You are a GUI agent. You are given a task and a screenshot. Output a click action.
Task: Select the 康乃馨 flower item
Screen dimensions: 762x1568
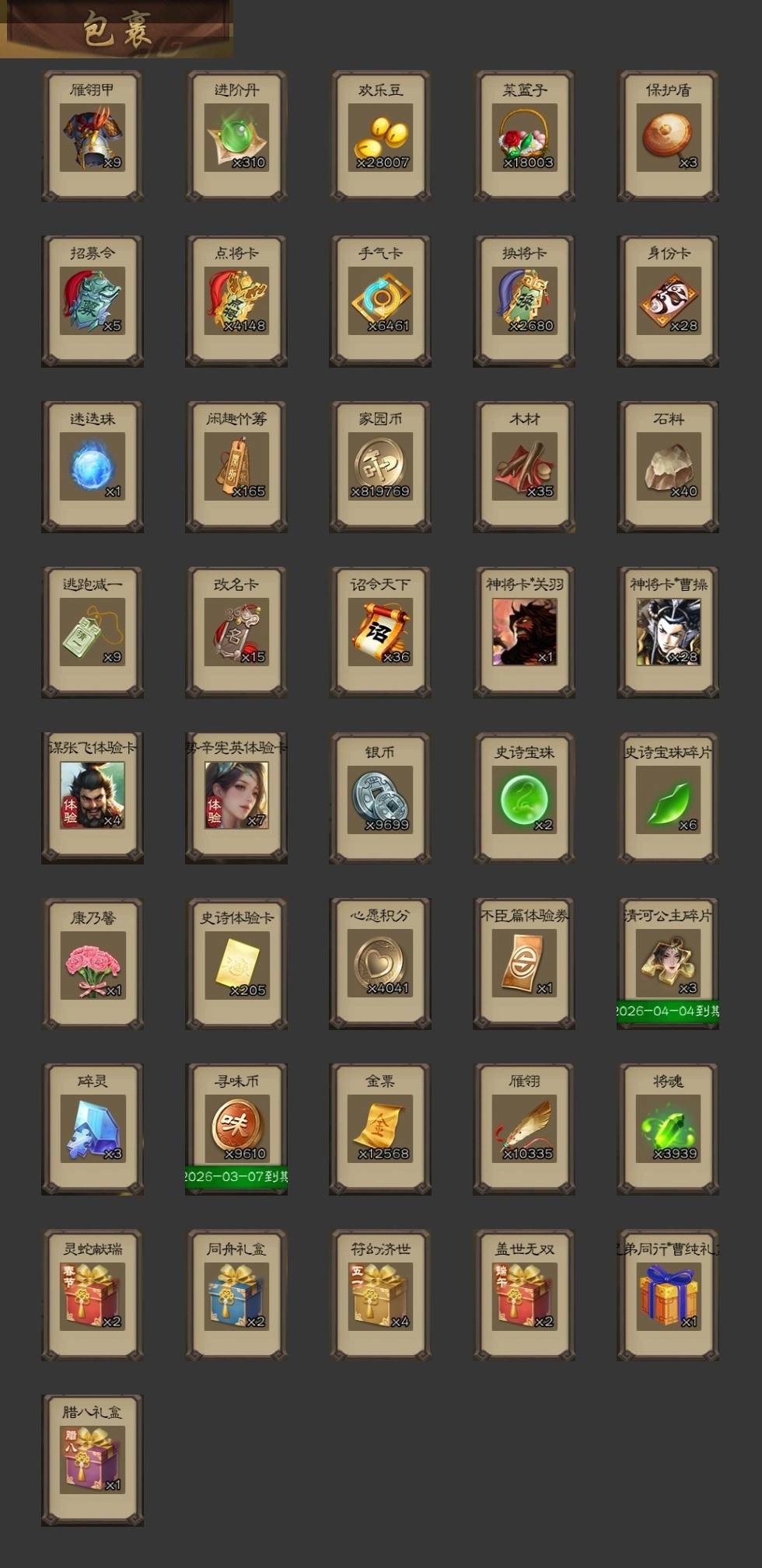click(93, 963)
